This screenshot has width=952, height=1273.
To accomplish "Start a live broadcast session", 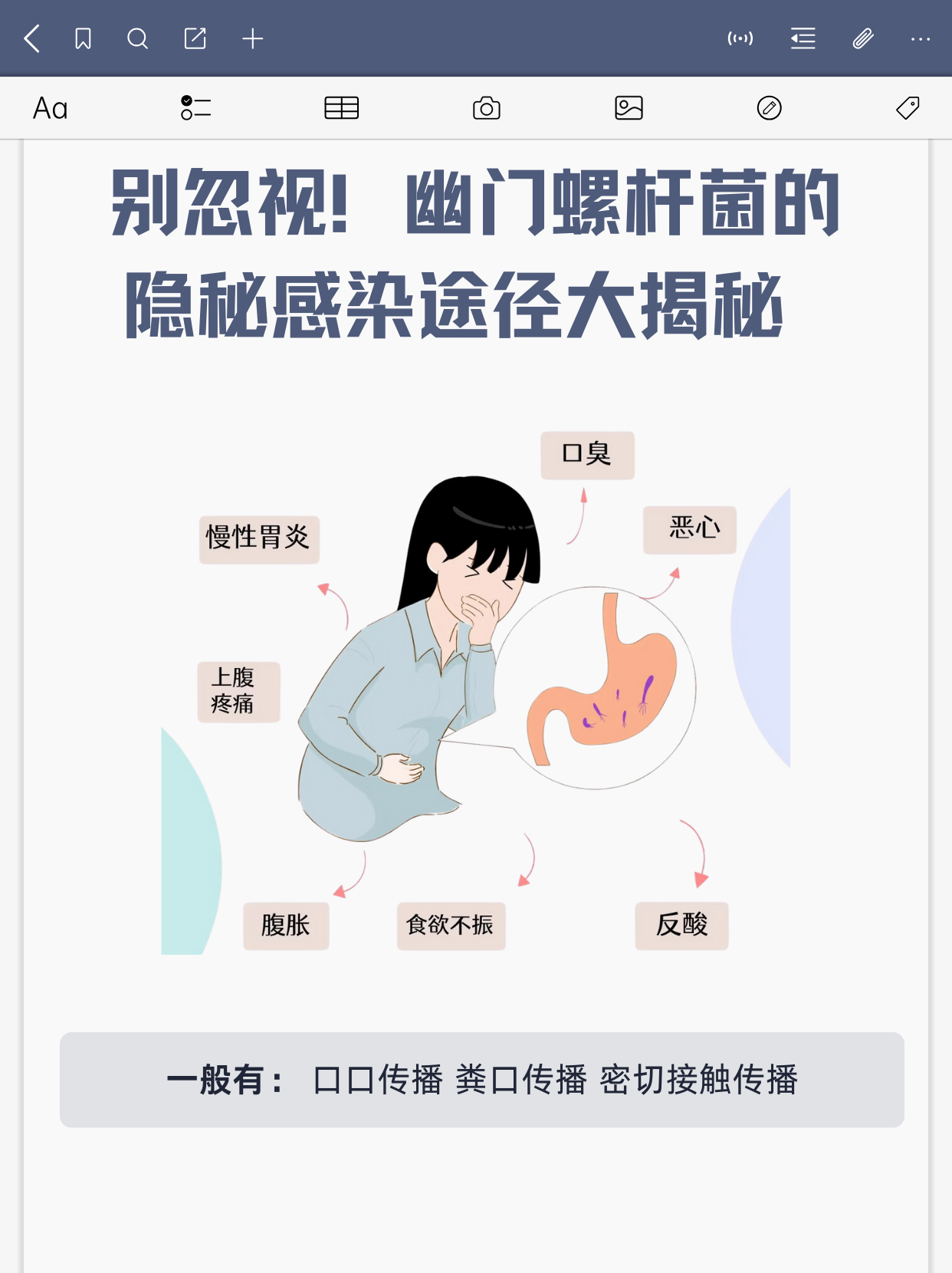I will 740,38.
